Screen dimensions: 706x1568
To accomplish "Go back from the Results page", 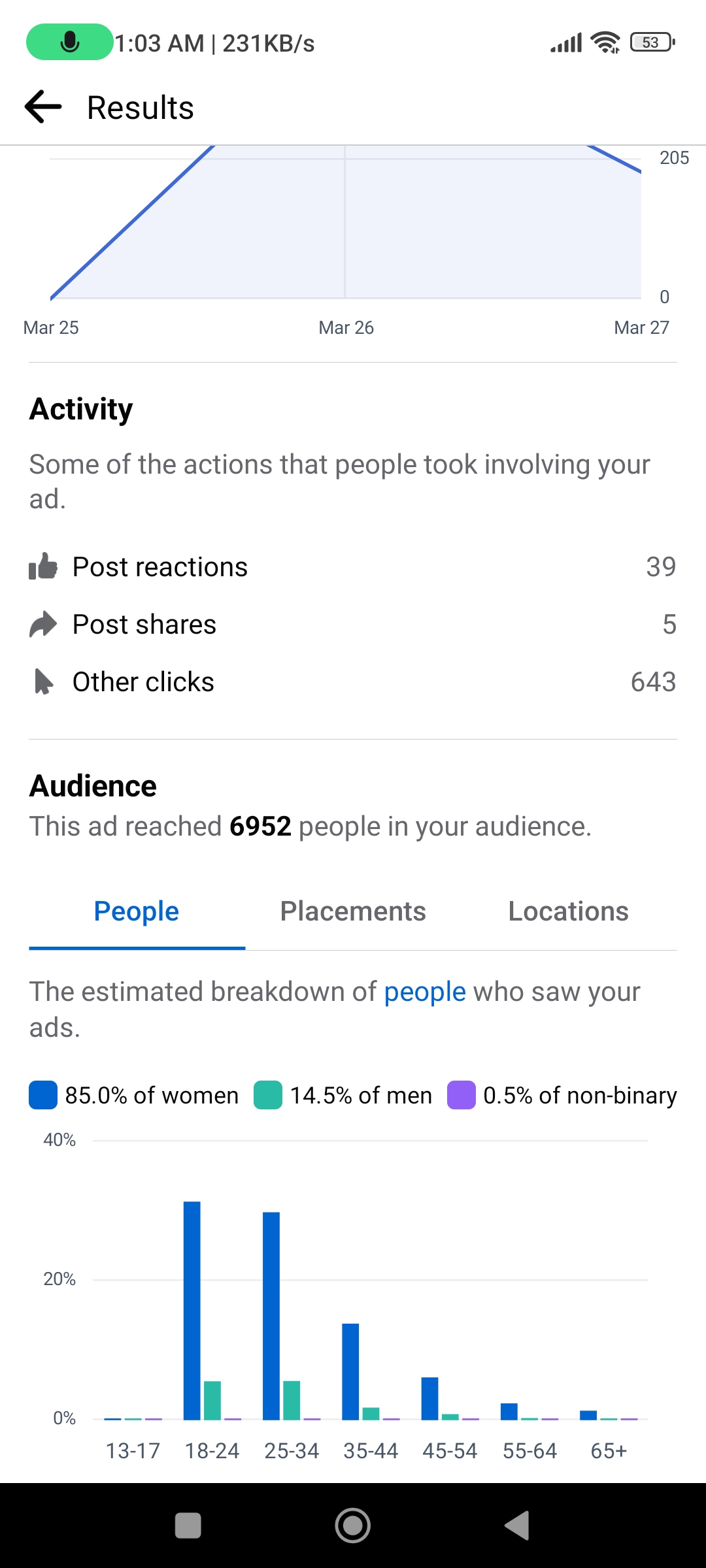I will [43, 107].
